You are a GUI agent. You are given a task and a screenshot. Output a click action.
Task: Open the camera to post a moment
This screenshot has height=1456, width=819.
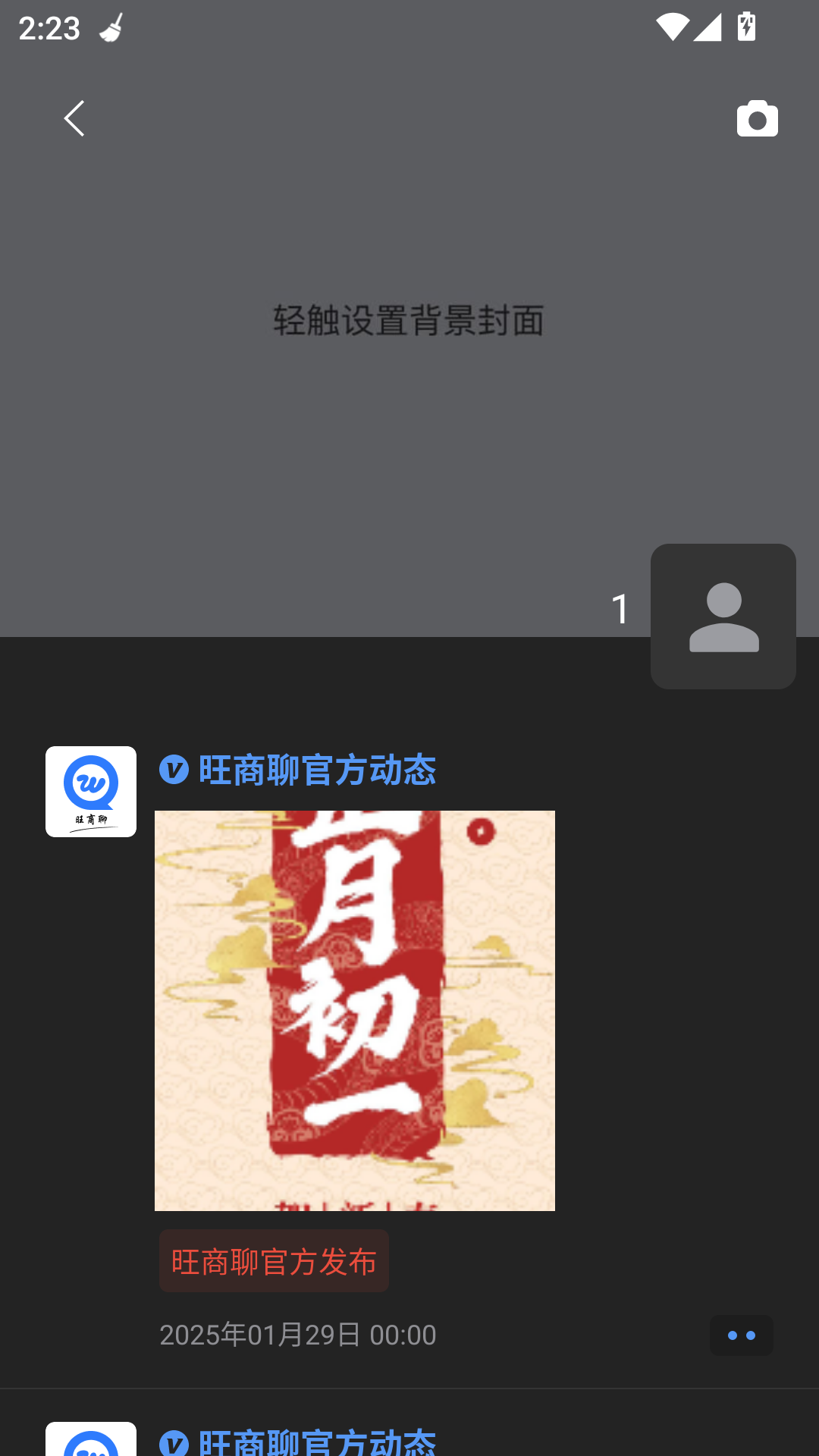[757, 119]
